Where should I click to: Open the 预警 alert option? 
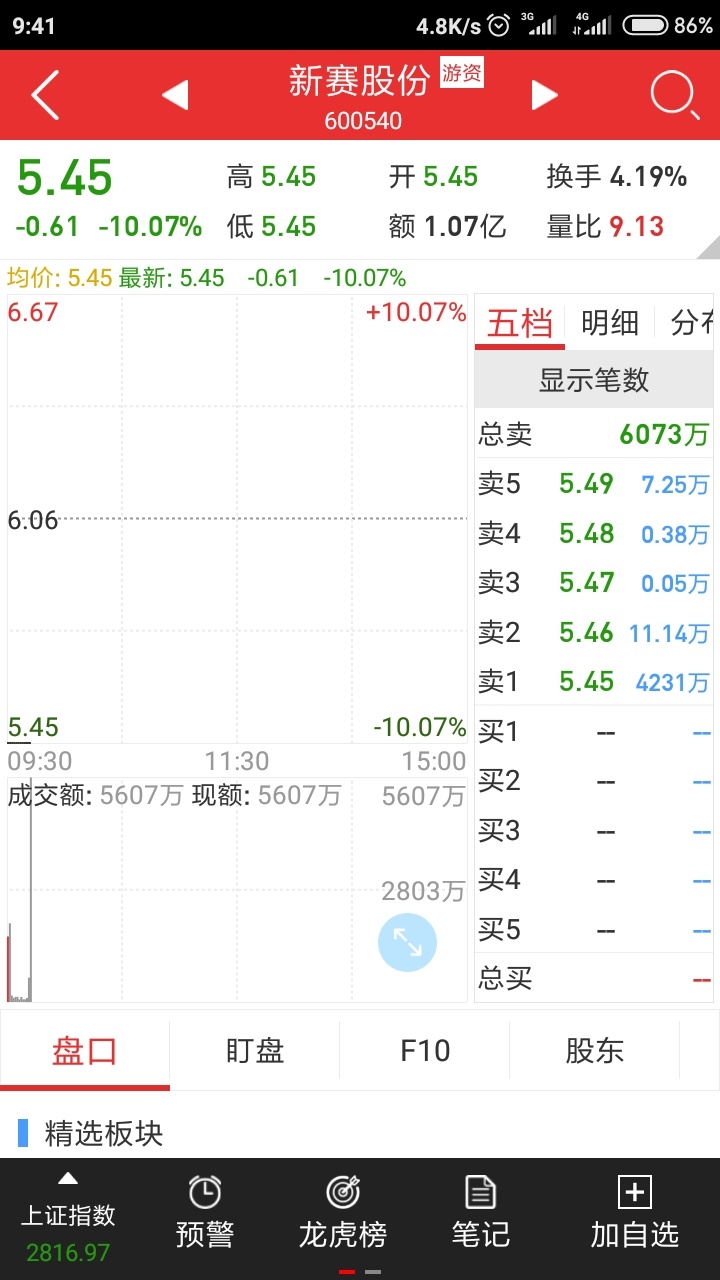click(x=205, y=1212)
